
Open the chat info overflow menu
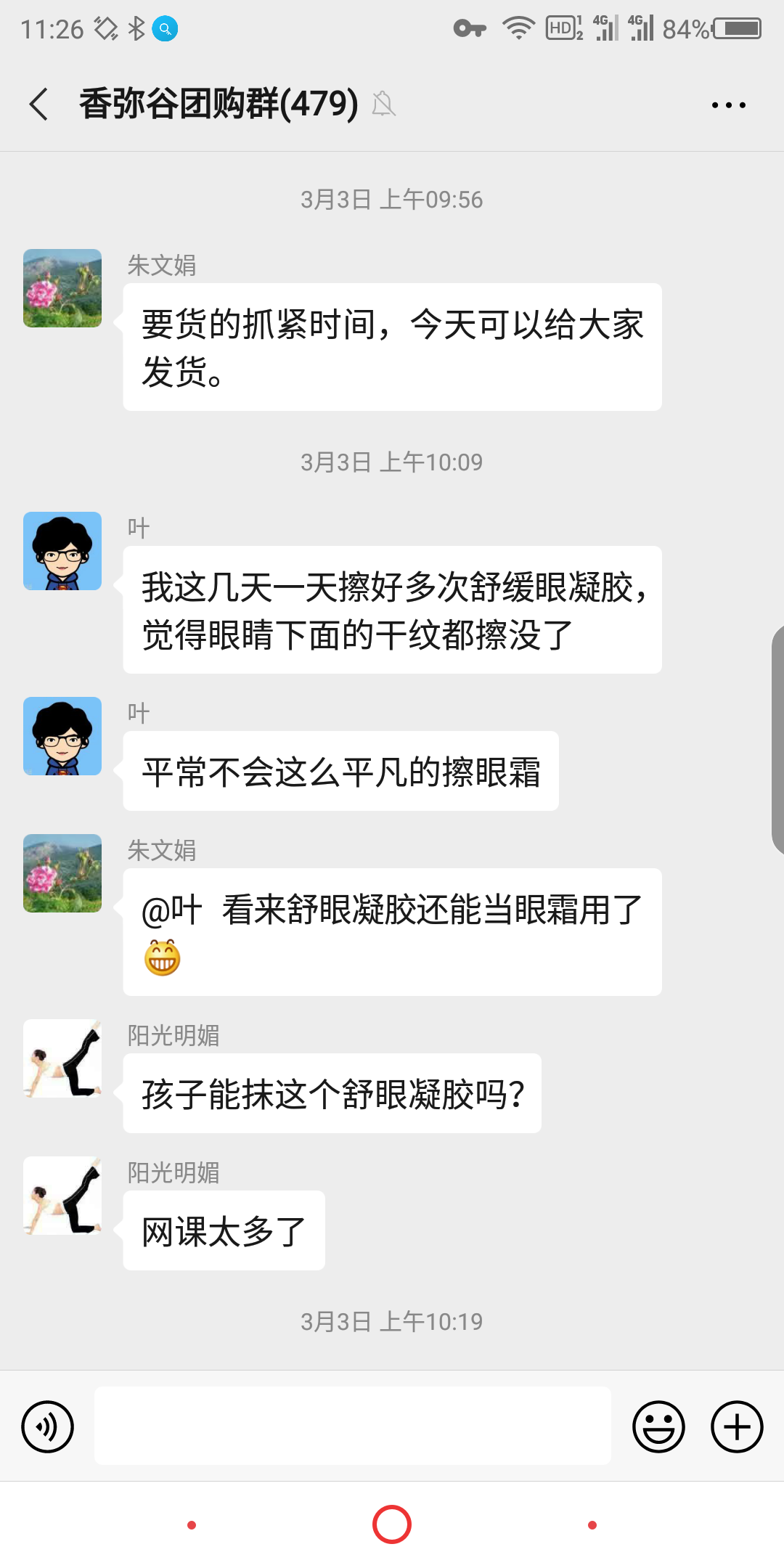pyautogui.click(x=729, y=105)
